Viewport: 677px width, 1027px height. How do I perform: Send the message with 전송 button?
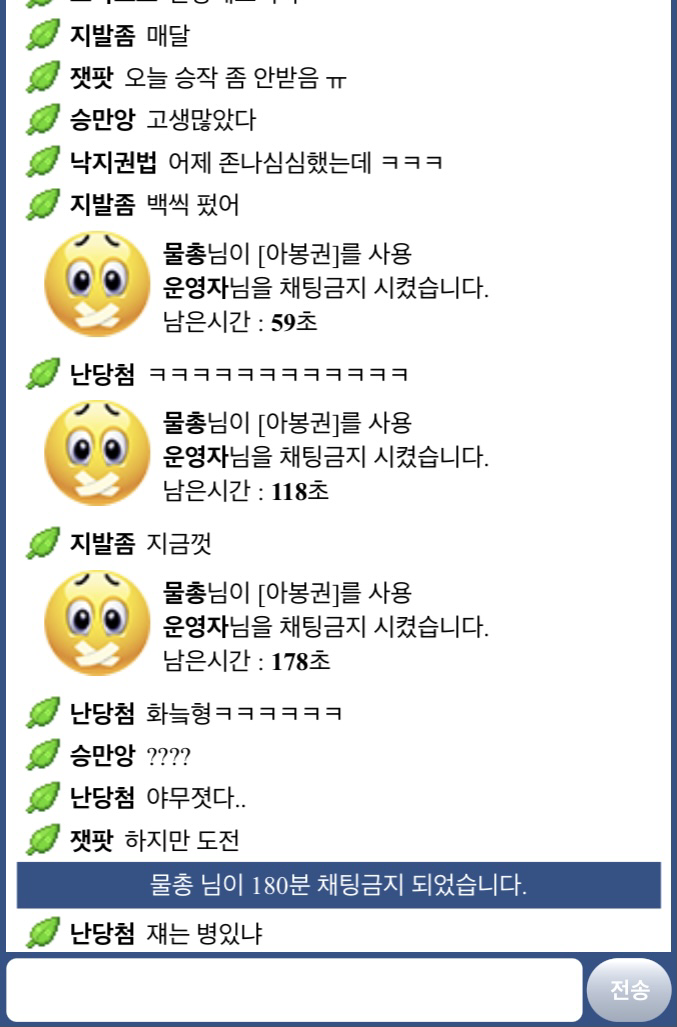pos(629,990)
